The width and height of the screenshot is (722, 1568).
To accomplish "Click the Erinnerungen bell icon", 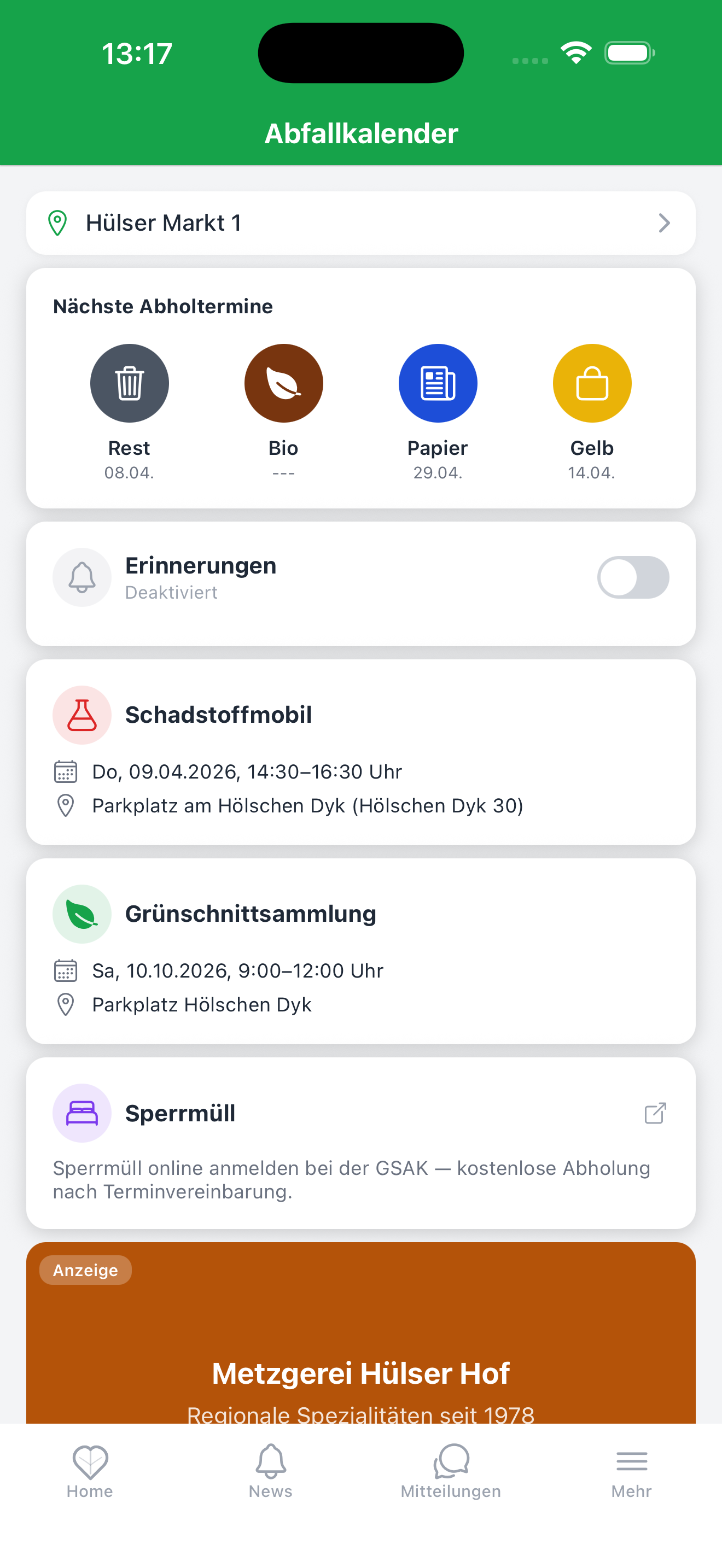I will click(x=81, y=577).
